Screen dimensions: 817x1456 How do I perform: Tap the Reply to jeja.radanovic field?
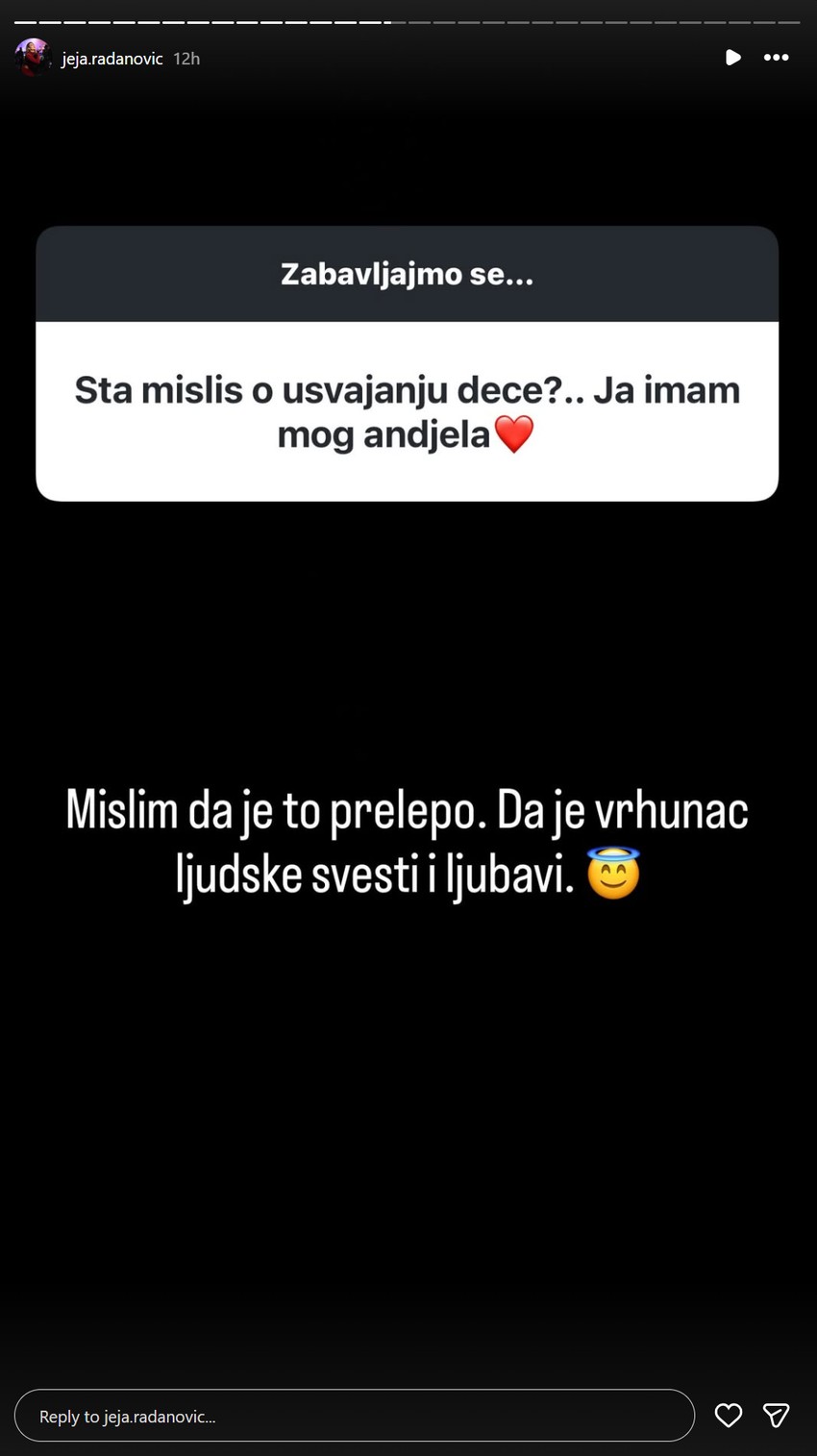click(355, 1416)
